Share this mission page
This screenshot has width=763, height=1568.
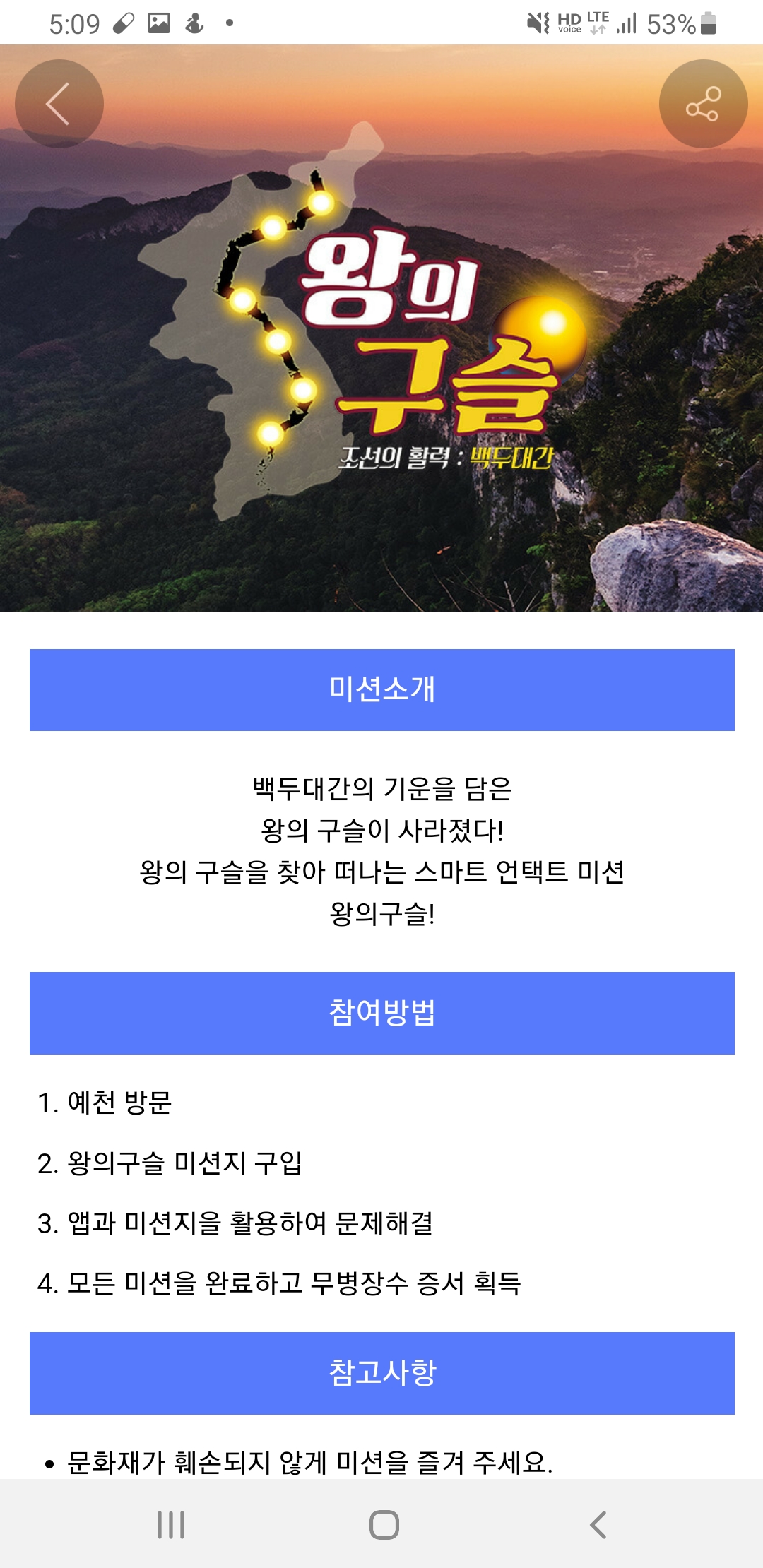[x=703, y=104]
